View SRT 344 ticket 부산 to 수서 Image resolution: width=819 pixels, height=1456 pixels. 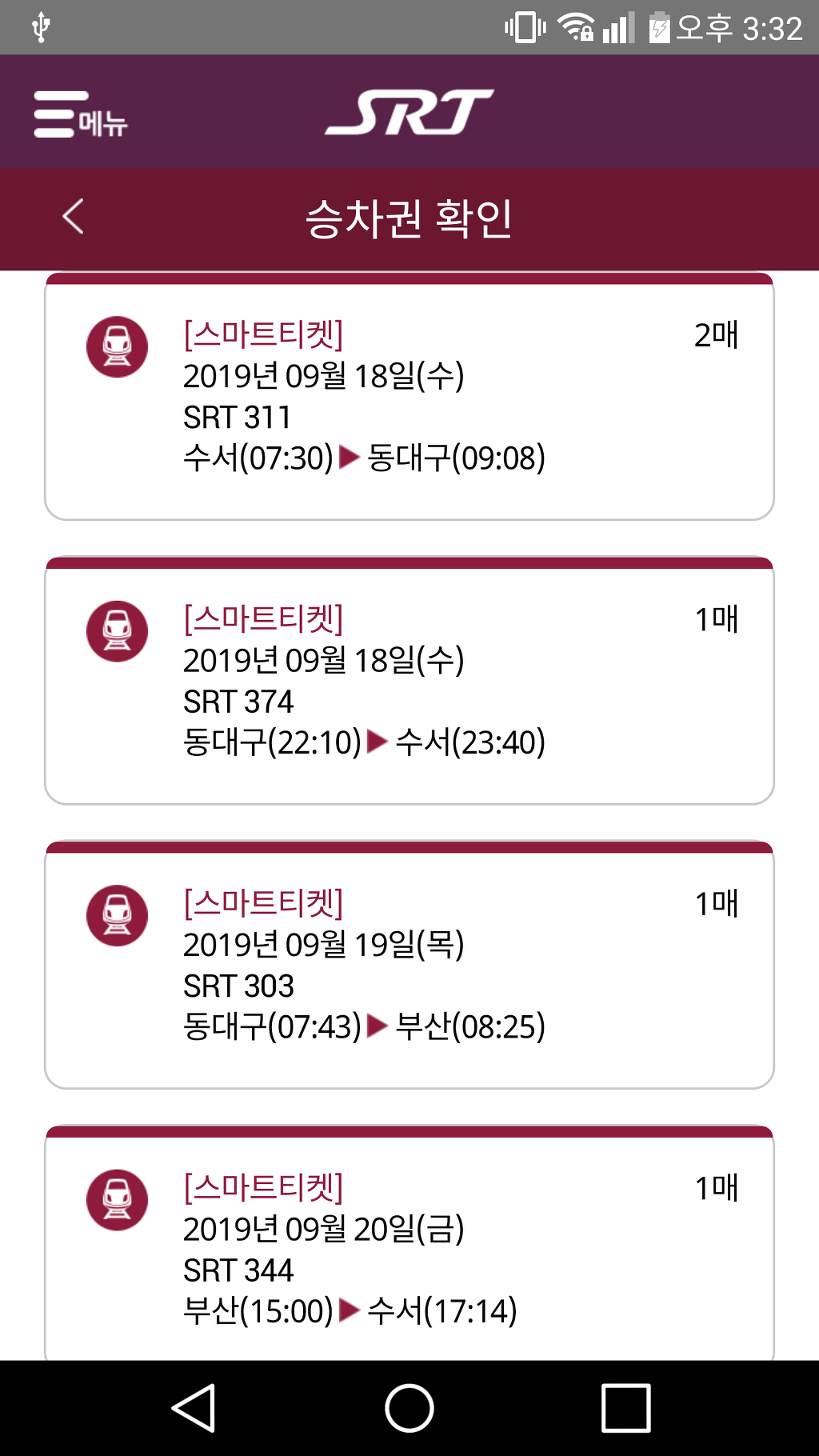click(x=409, y=1248)
